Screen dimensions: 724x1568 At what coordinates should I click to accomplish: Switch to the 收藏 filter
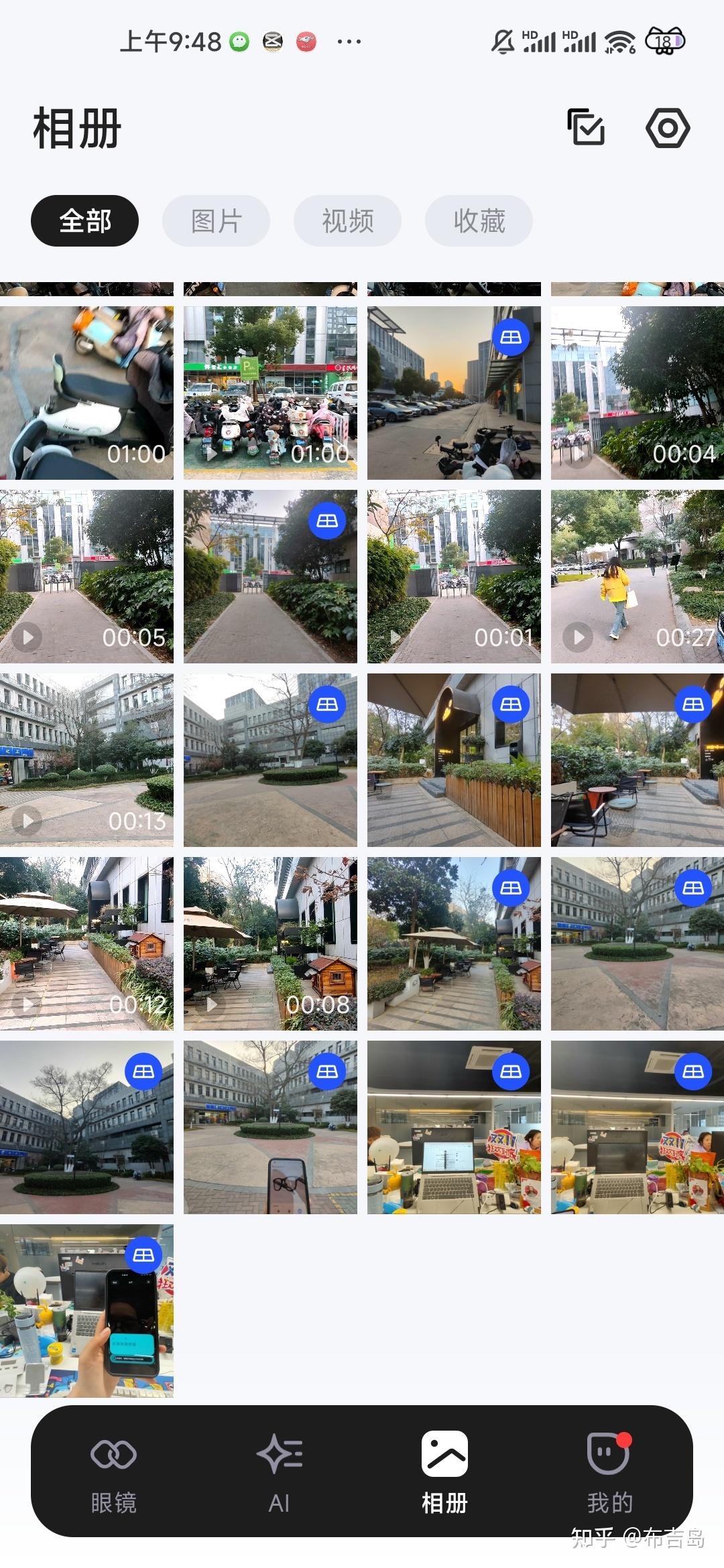tap(479, 220)
